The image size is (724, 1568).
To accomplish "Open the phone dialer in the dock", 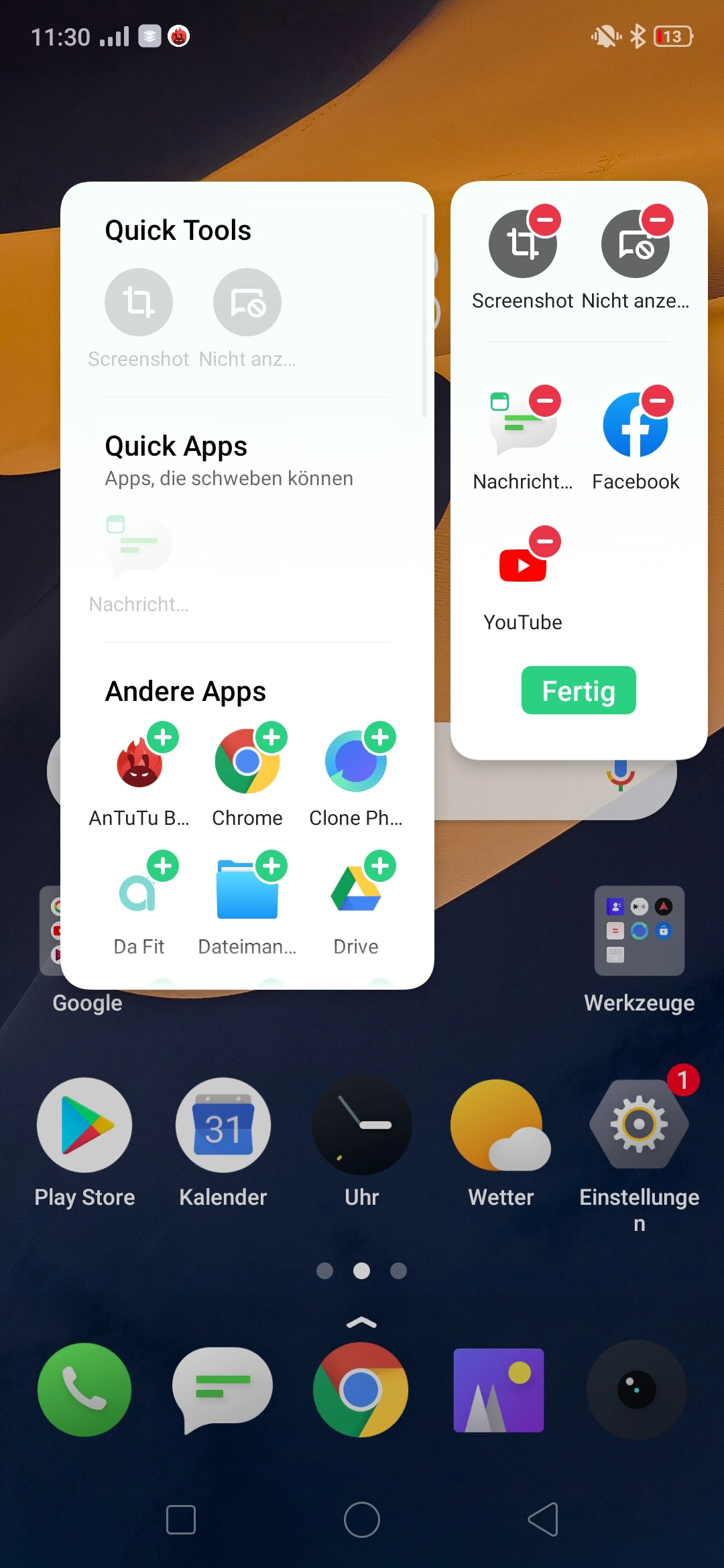I will click(x=84, y=1390).
